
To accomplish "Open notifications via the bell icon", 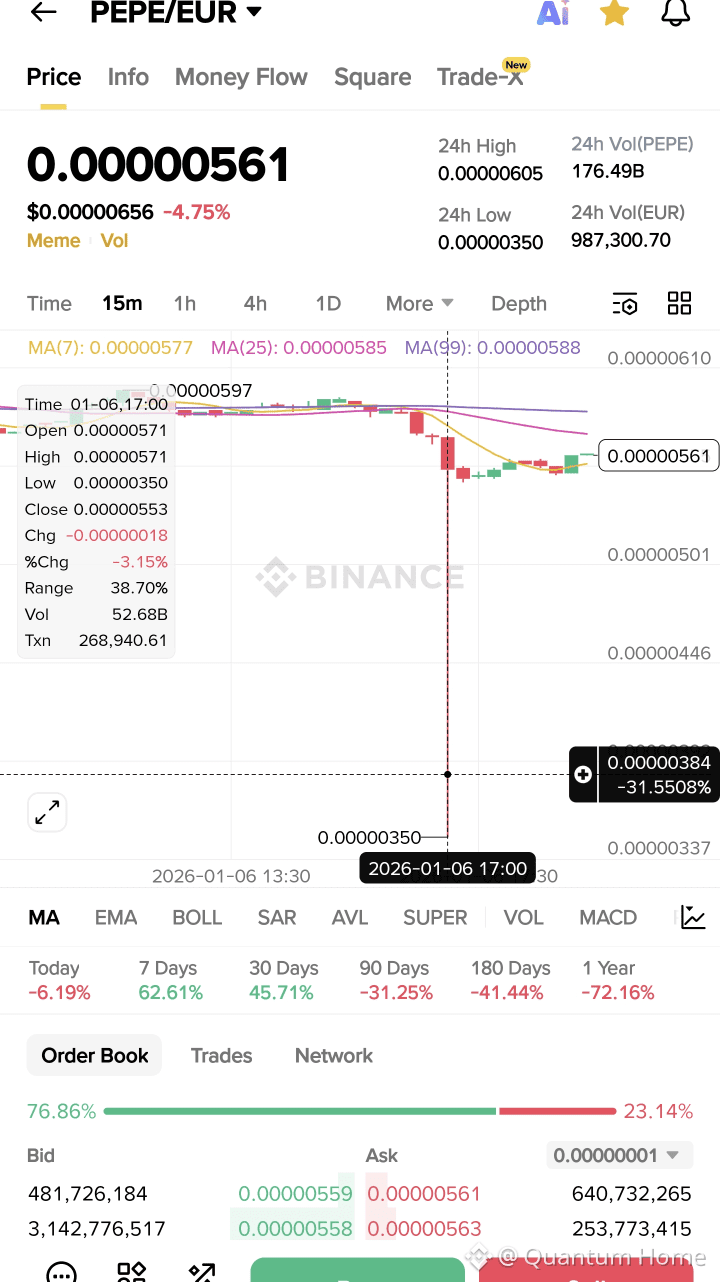I will (x=675, y=14).
